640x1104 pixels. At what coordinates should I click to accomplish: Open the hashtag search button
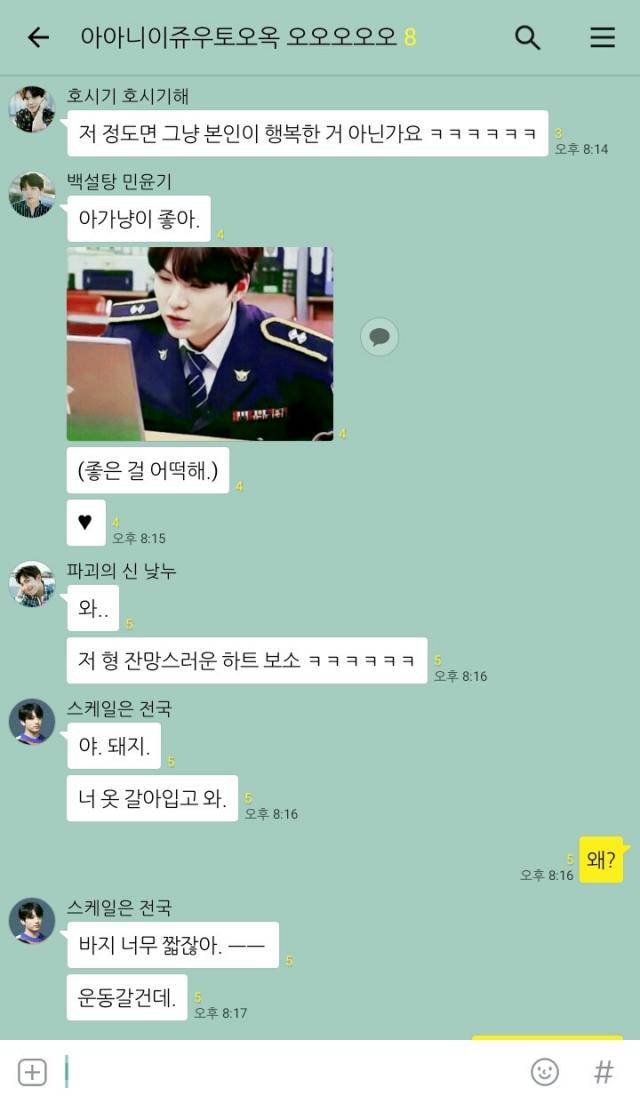(x=603, y=1072)
